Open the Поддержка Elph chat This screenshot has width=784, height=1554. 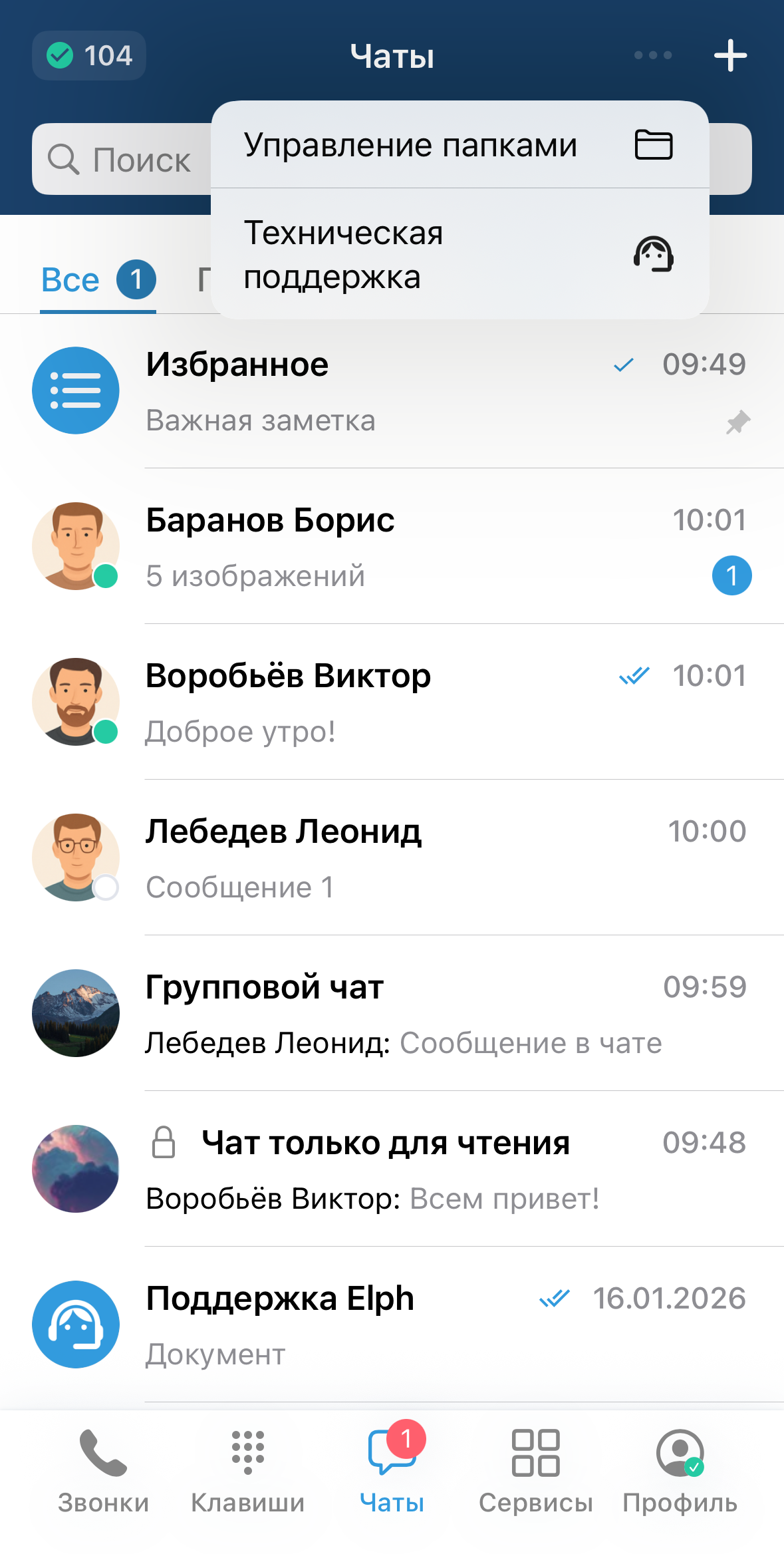tap(399, 1325)
